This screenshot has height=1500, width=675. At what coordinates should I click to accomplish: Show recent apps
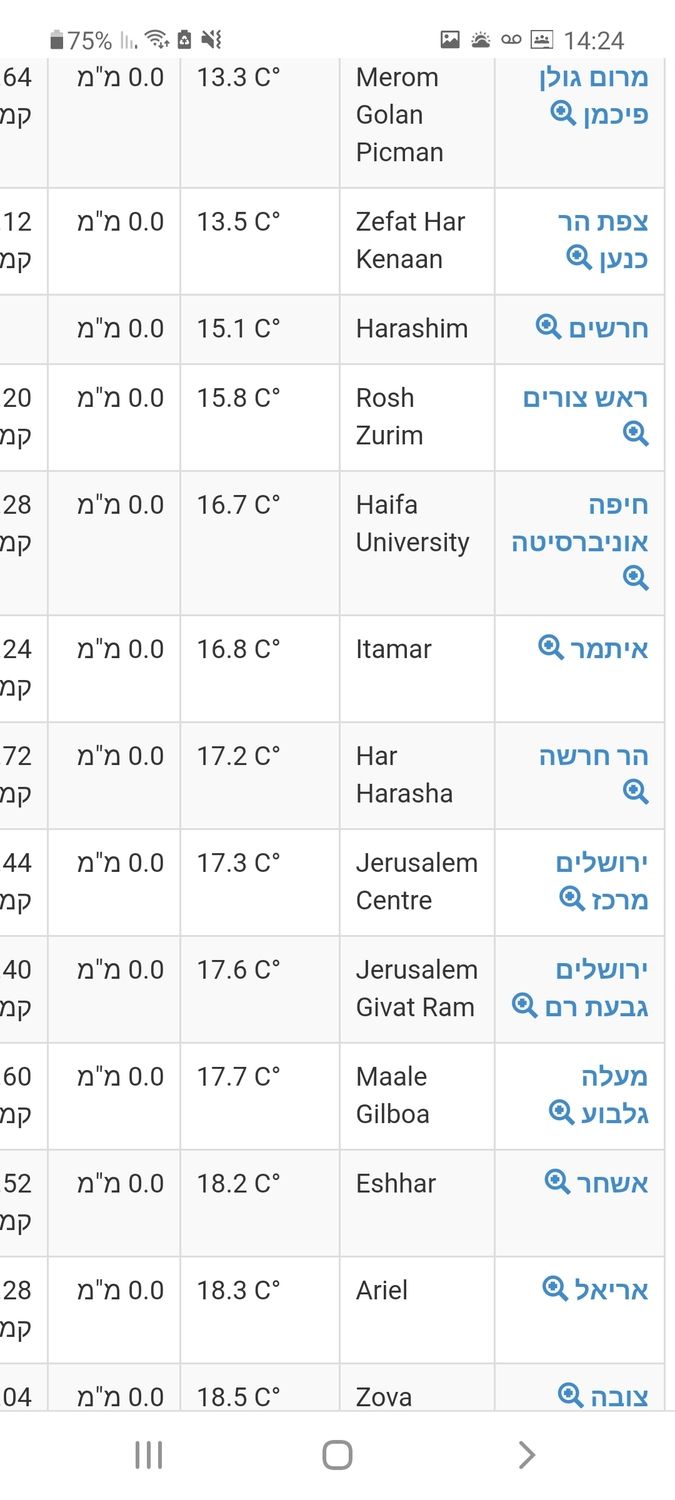pyautogui.click(x=148, y=1455)
